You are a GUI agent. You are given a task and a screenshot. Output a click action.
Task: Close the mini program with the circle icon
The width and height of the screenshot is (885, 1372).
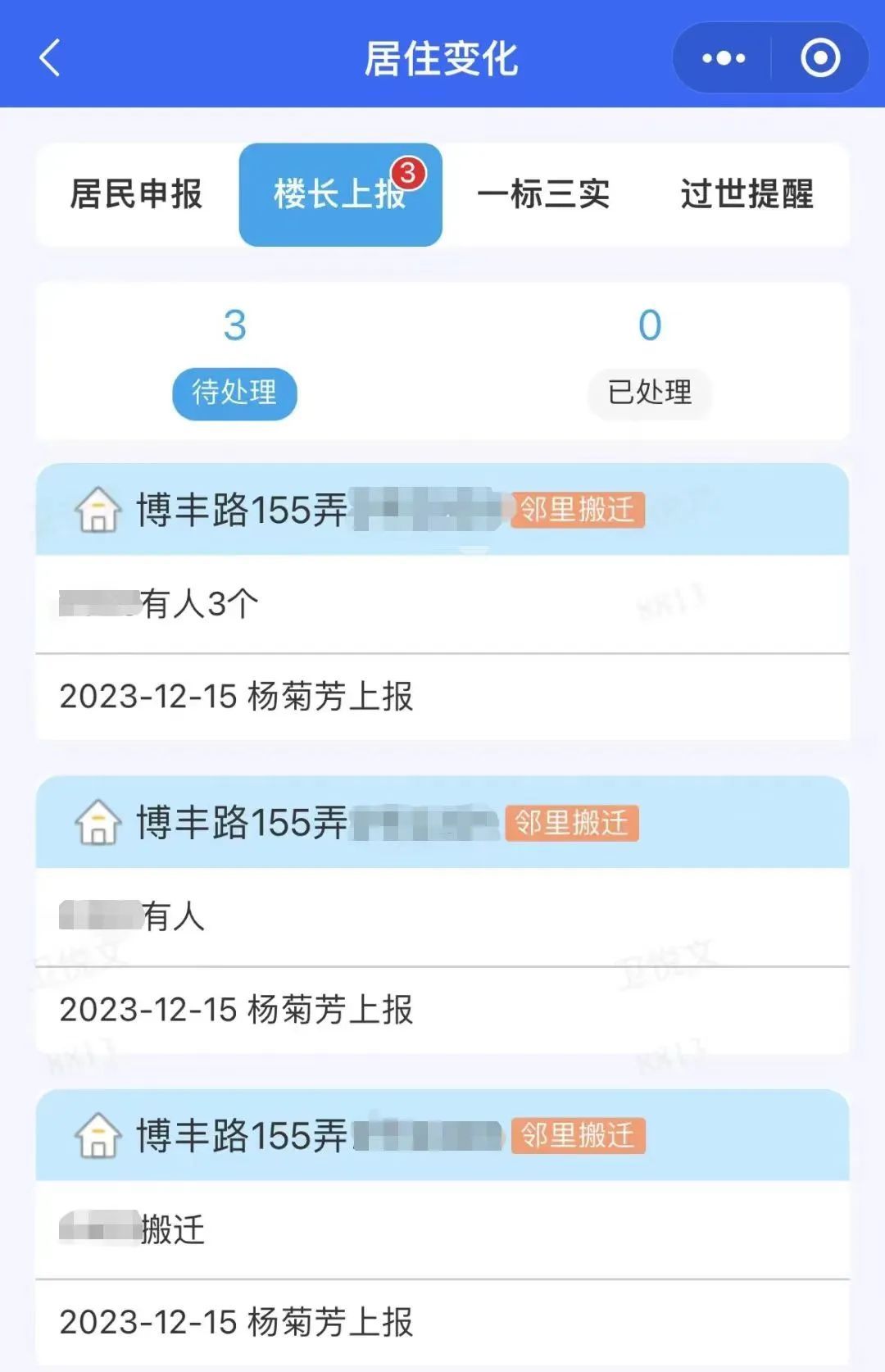tap(820, 58)
